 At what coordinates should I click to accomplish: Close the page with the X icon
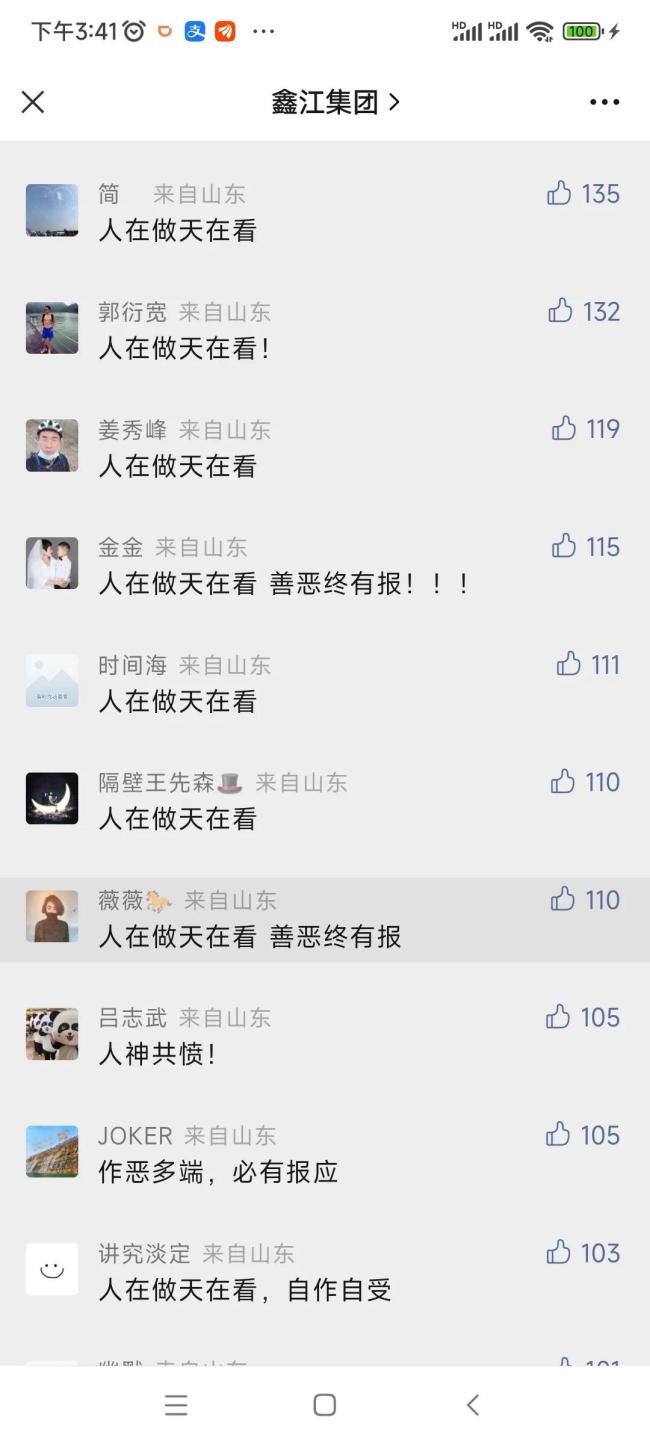[33, 102]
